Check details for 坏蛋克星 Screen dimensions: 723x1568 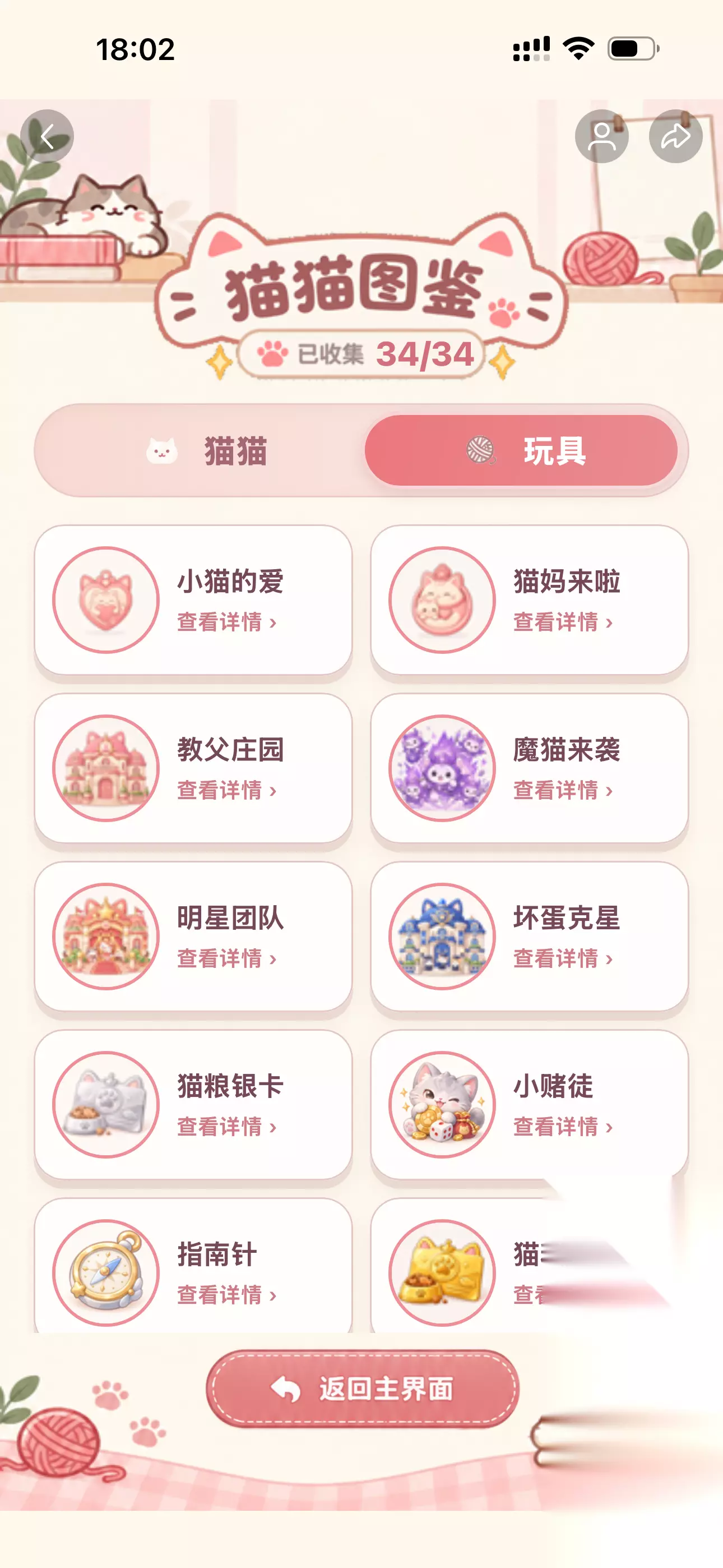coord(530,936)
